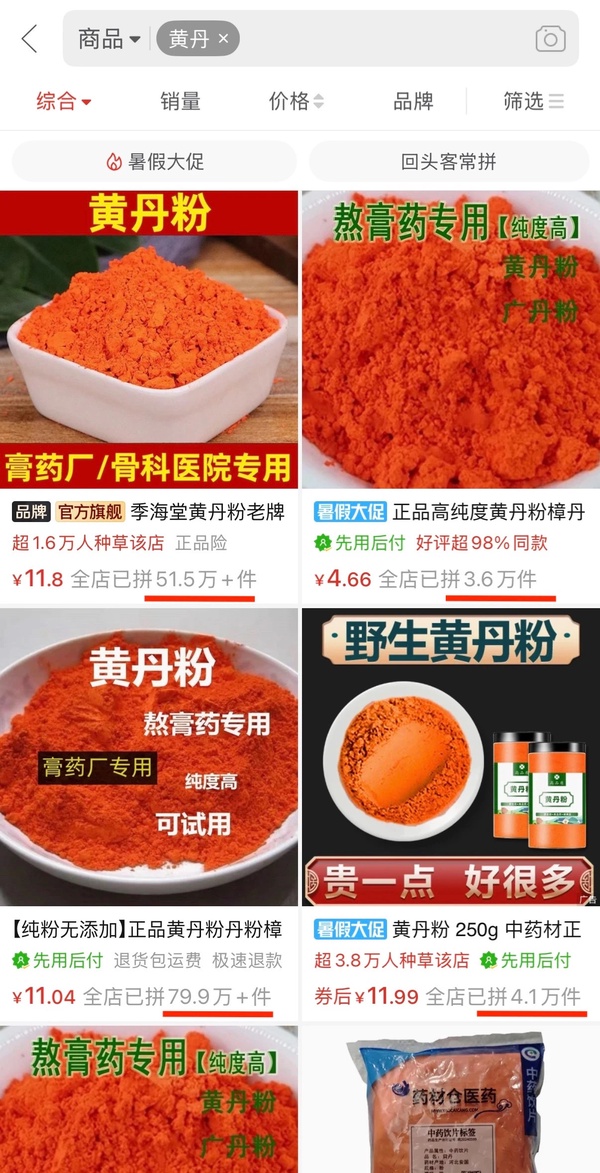Screen dimensions: 600x1173
Task: Open camera image search
Action: click(x=550, y=40)
